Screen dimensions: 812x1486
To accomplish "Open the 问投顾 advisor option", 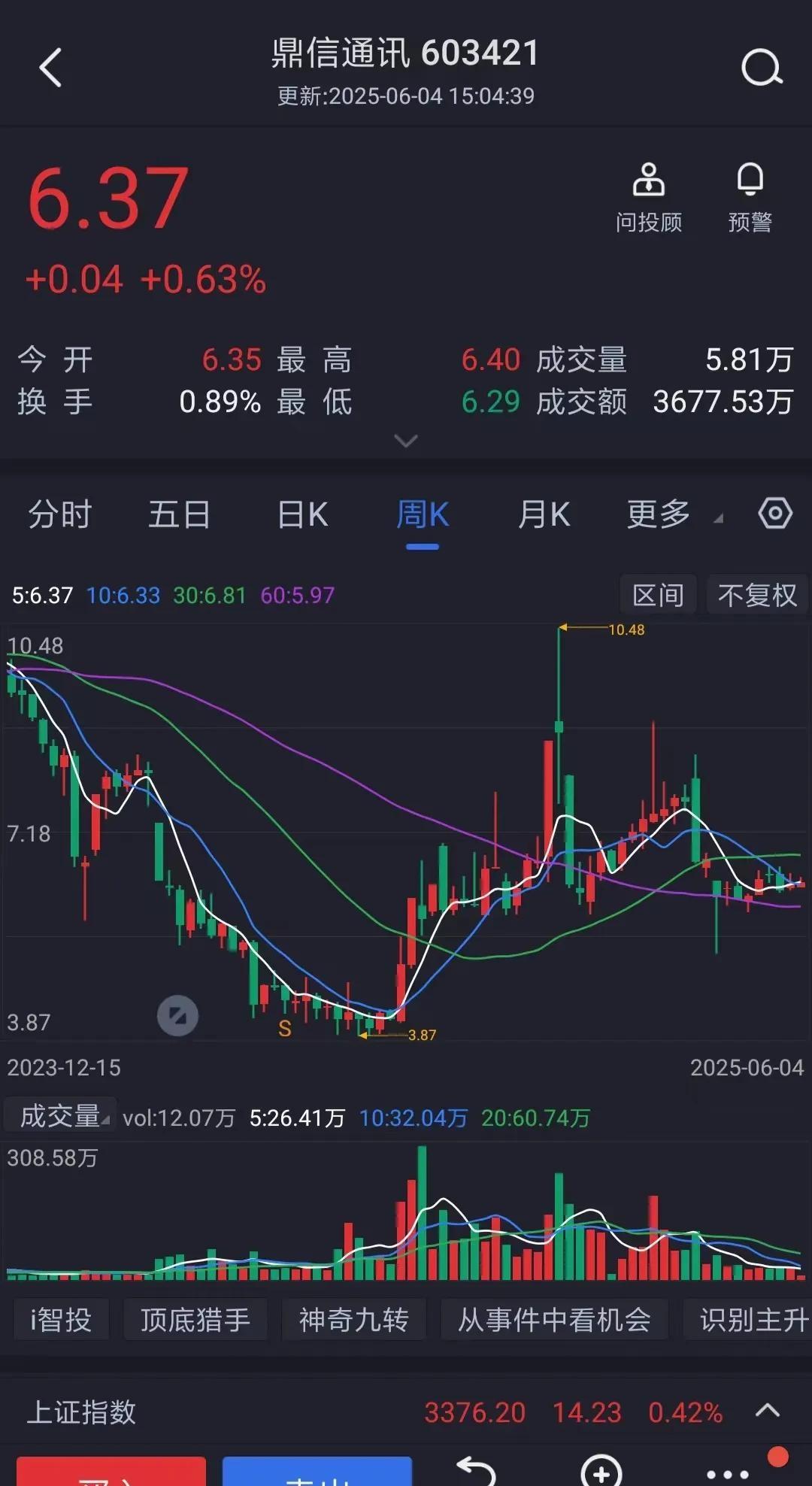I will point(649,199).
